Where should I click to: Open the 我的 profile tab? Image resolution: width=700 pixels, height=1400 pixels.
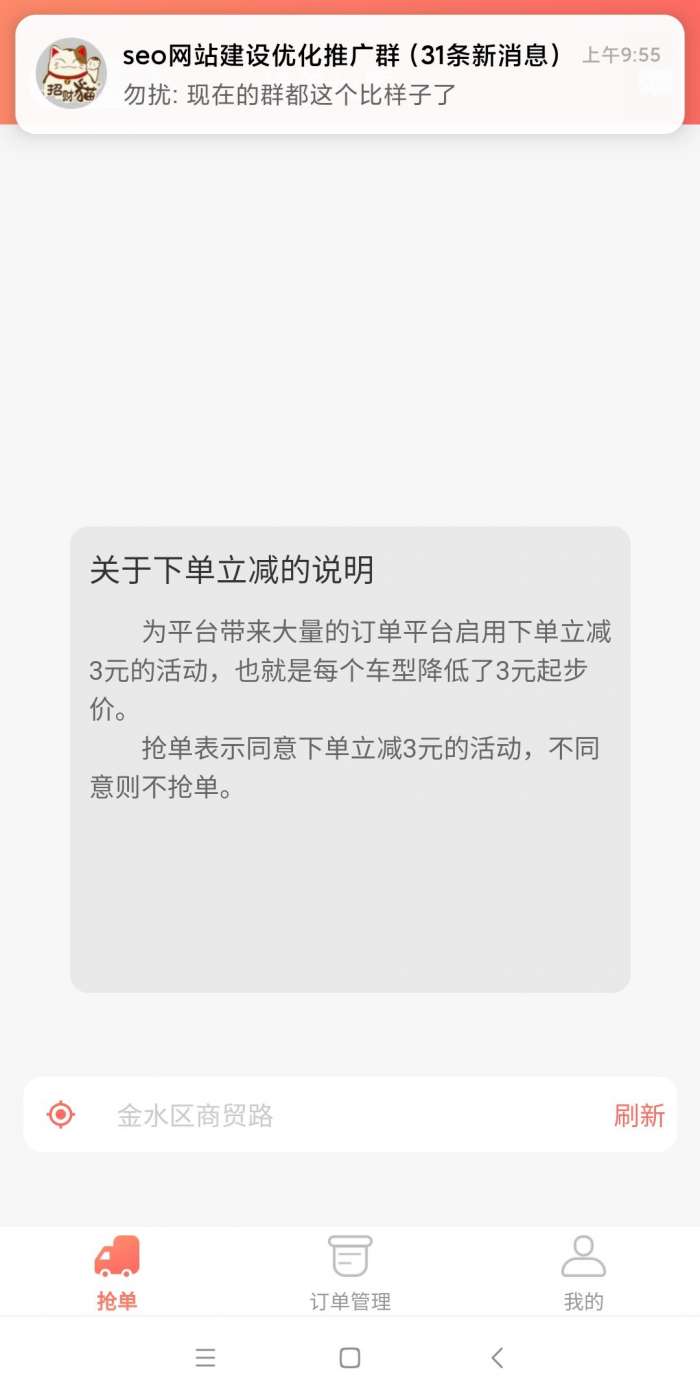click(x=583, y=1272)
